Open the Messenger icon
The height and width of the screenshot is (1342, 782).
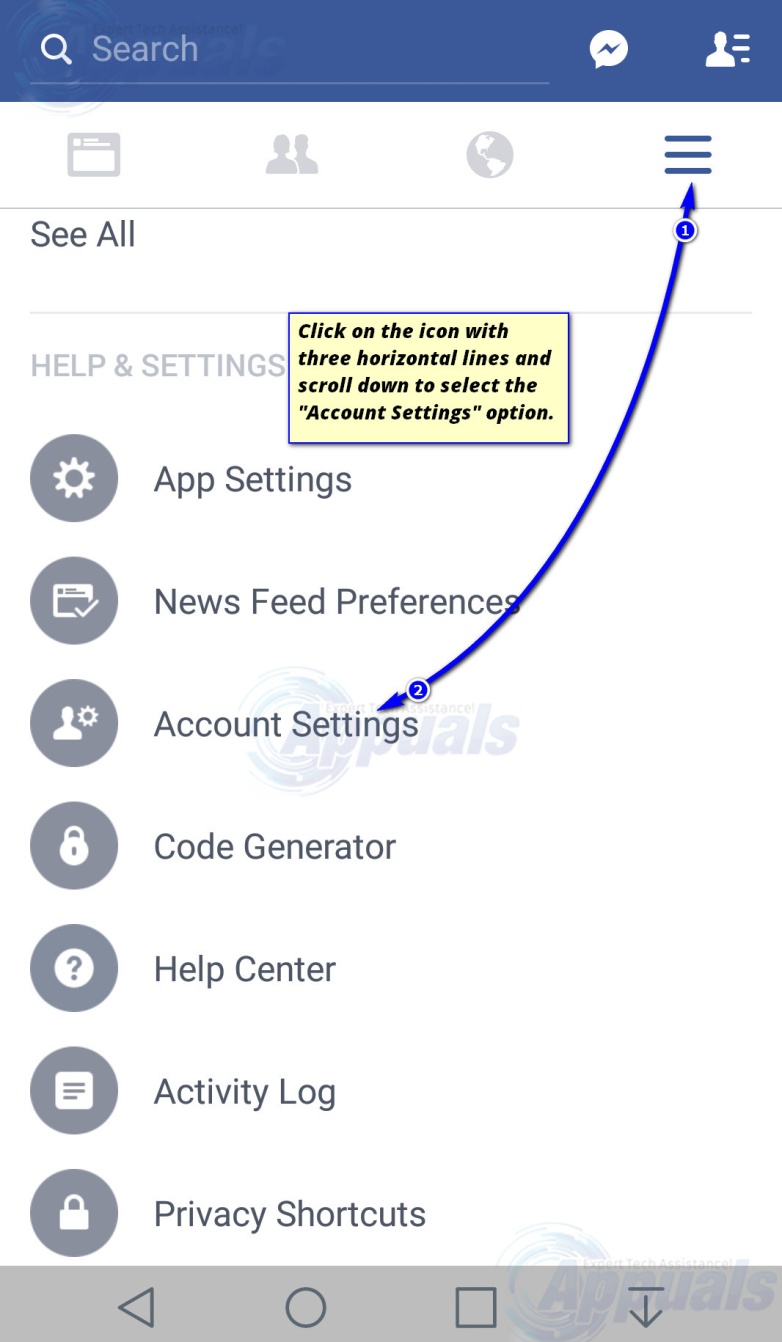coord(608,49)
